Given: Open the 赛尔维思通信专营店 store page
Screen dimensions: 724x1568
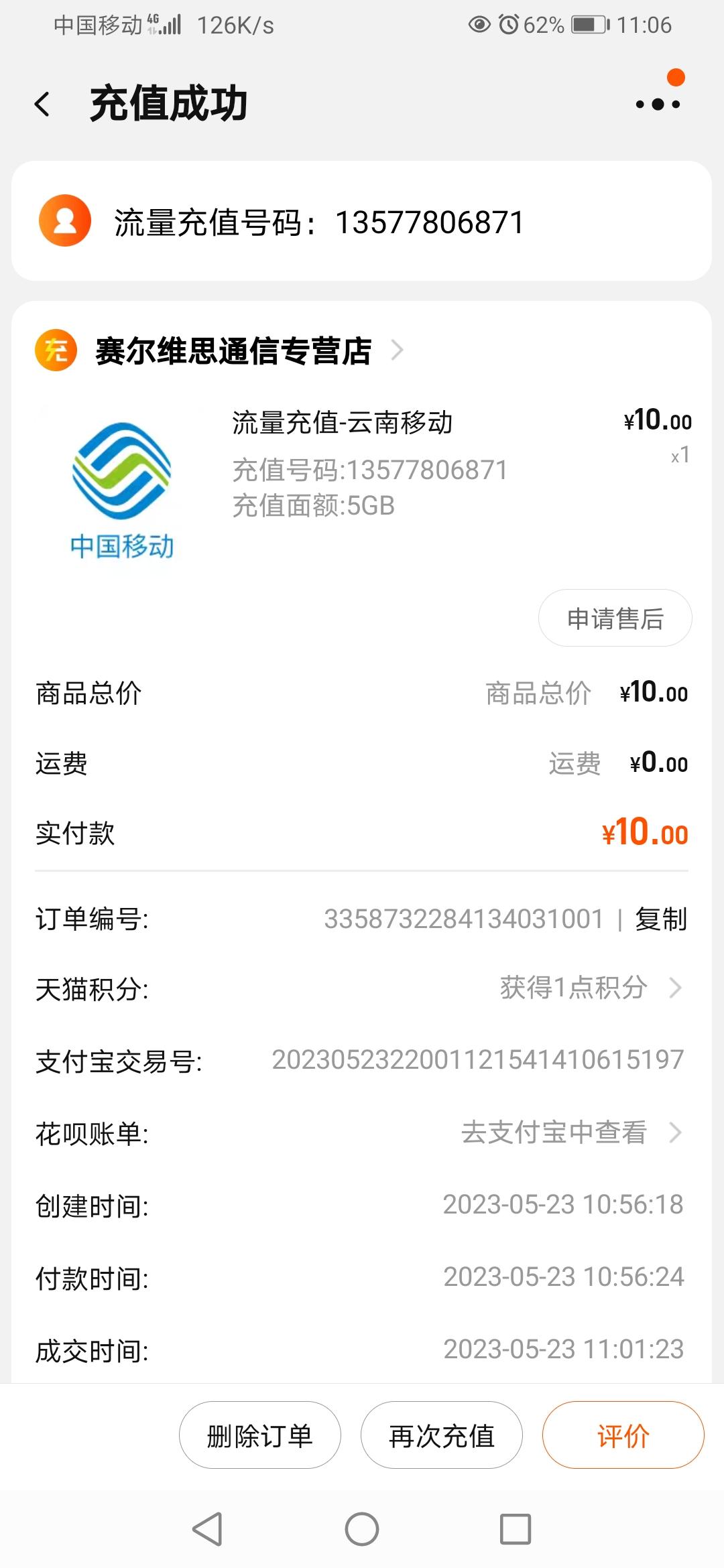Looking at the screenshot, I should [x=235, y=350].
